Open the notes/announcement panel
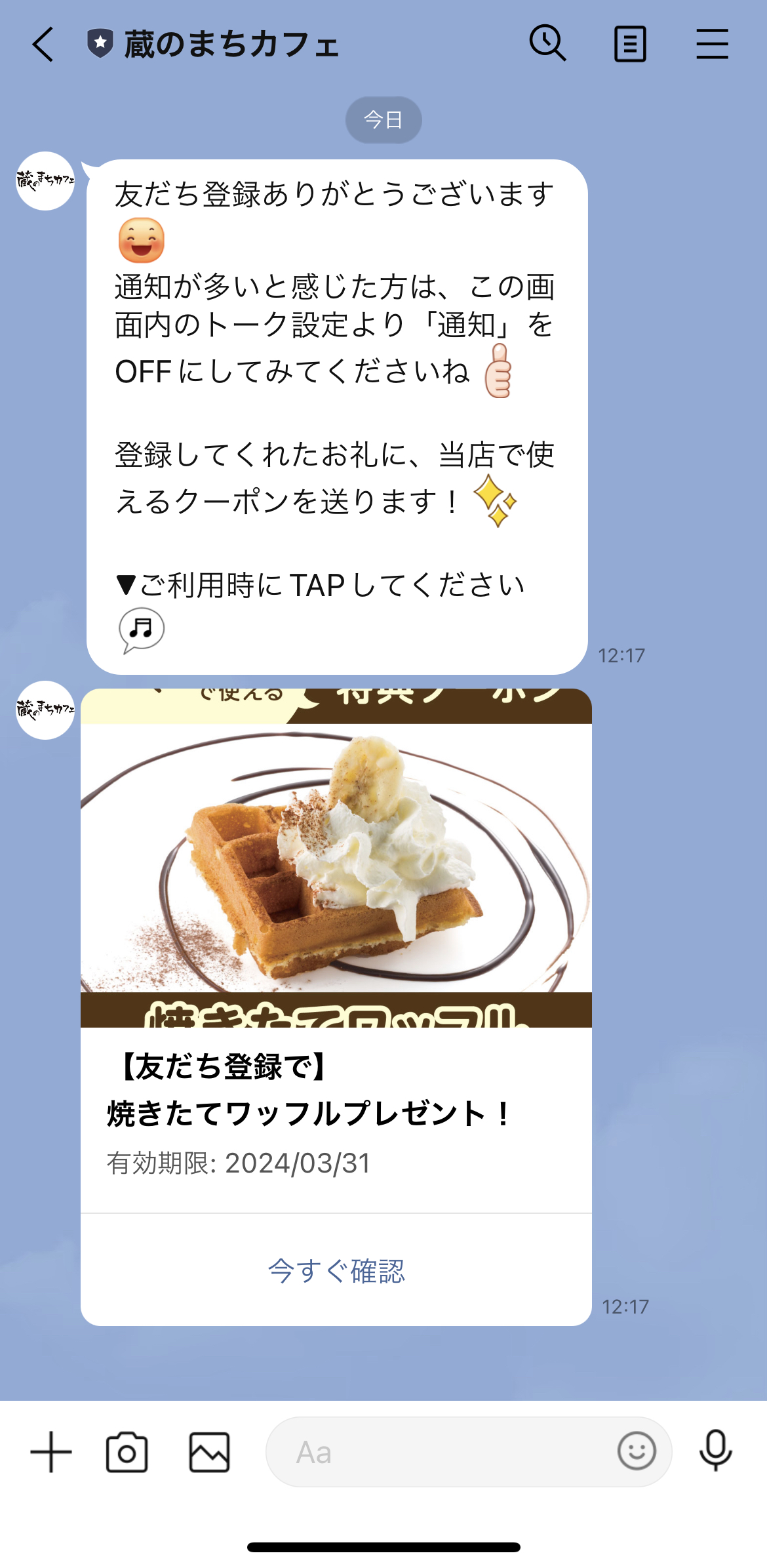This screenshot has height=1568, width=767. click(x=631, y=43)
